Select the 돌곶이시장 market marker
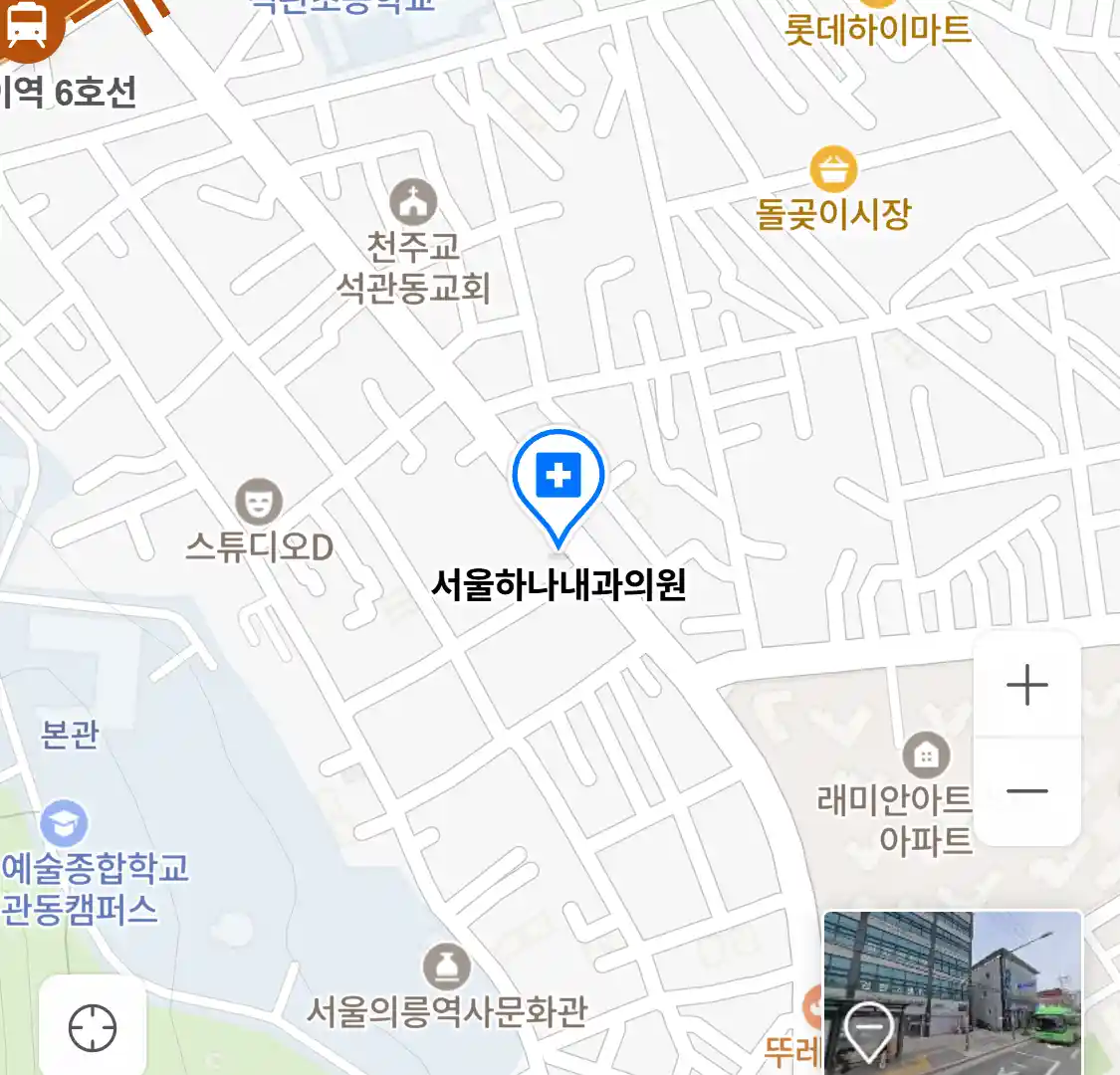 click(833, 170)
